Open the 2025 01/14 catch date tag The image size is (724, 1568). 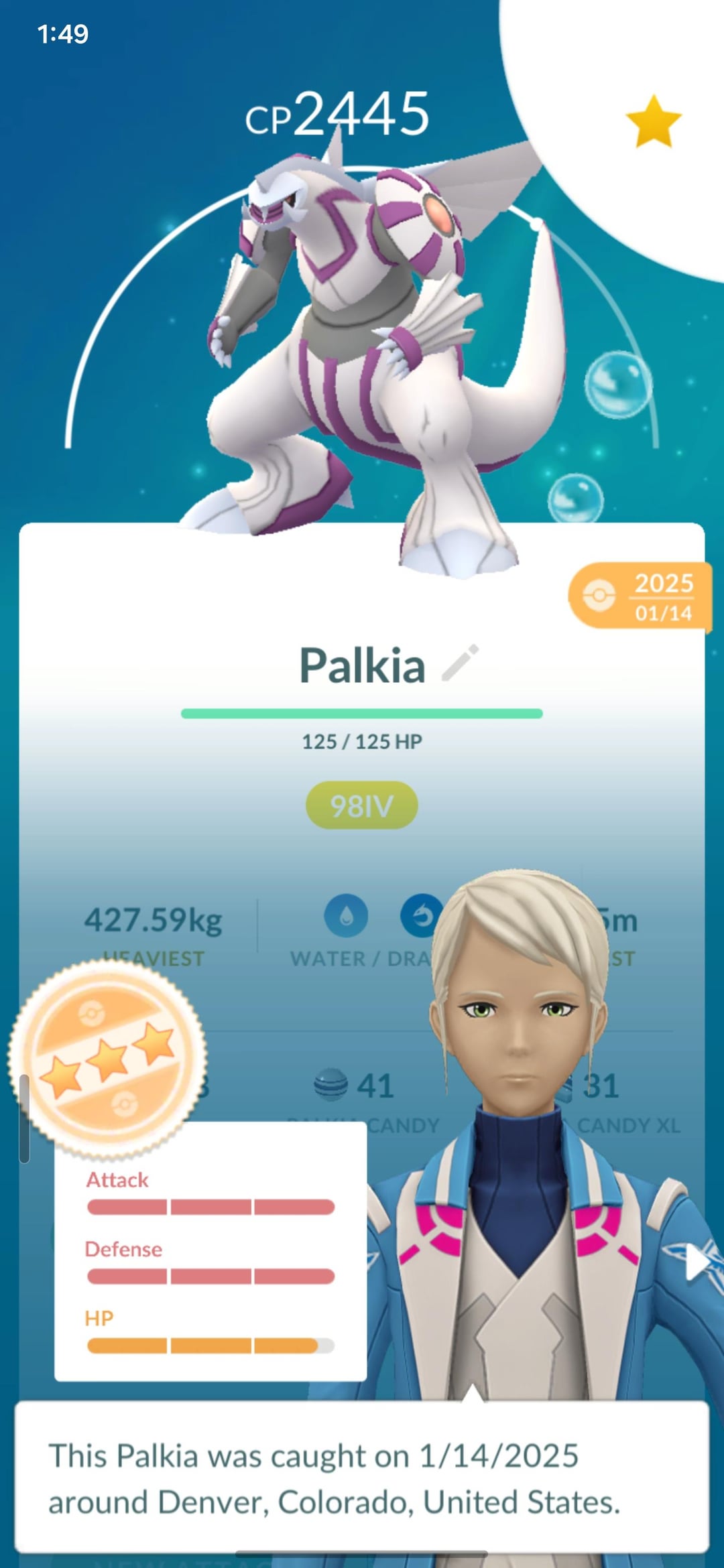coord(640,596)
